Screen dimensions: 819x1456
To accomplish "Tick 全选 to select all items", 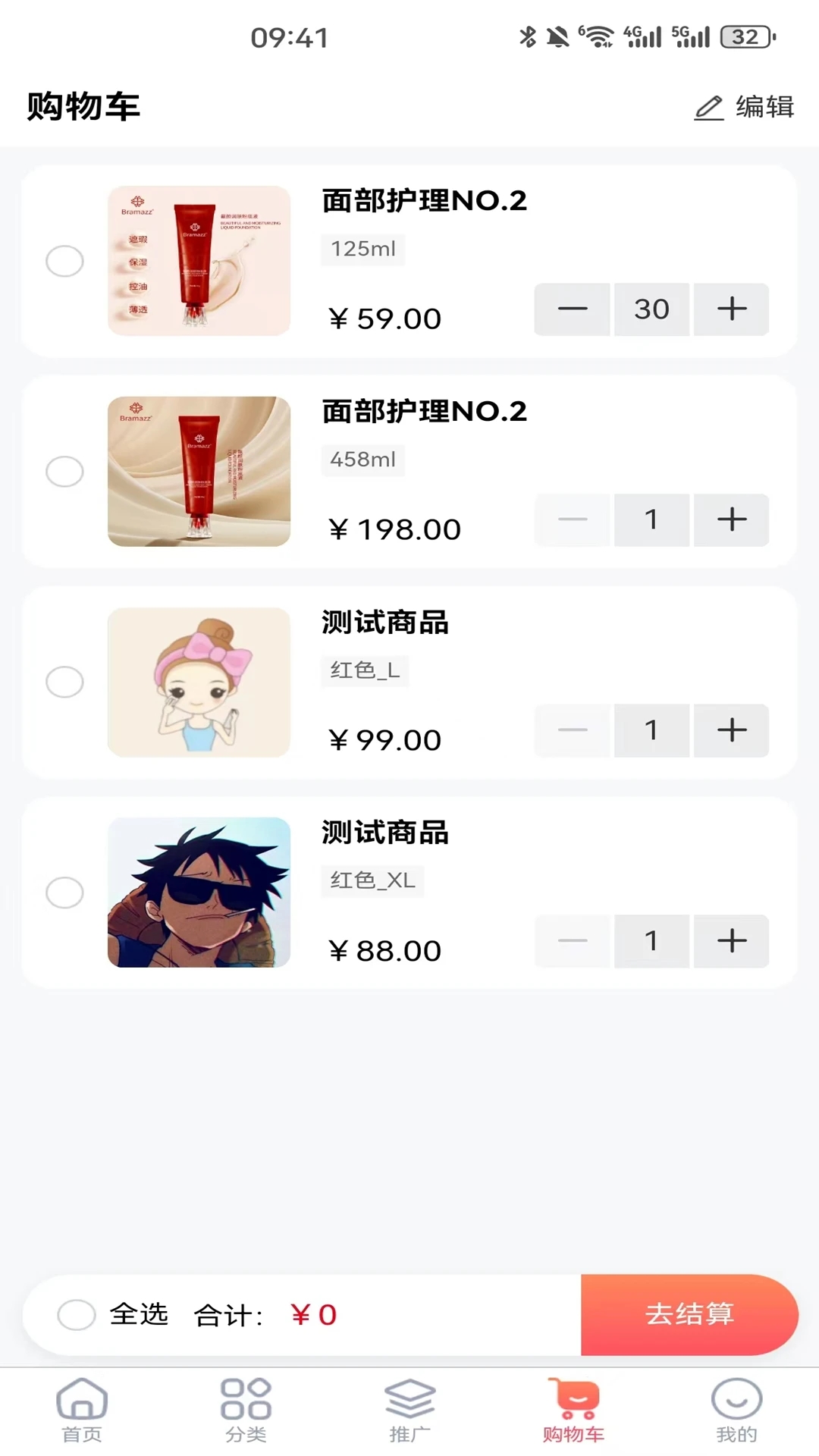I will 77,1315.
